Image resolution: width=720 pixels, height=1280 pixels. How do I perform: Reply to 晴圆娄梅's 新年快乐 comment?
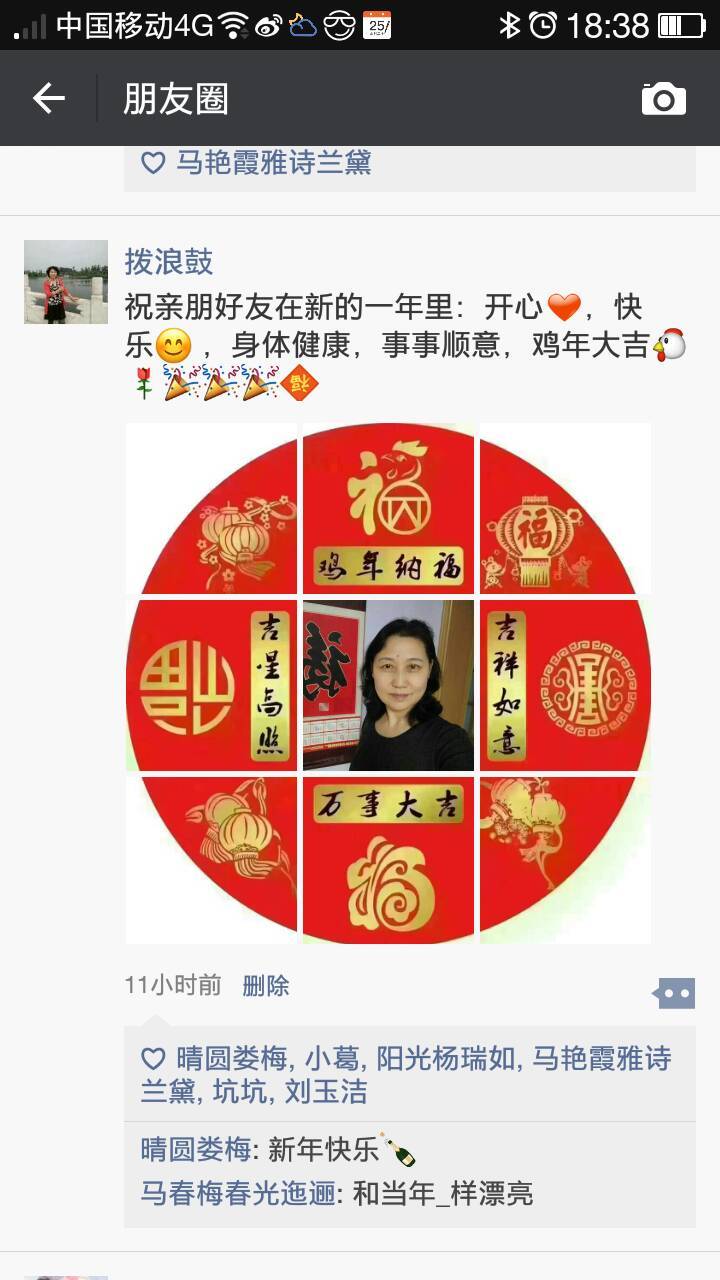[x=324, y=1150]
